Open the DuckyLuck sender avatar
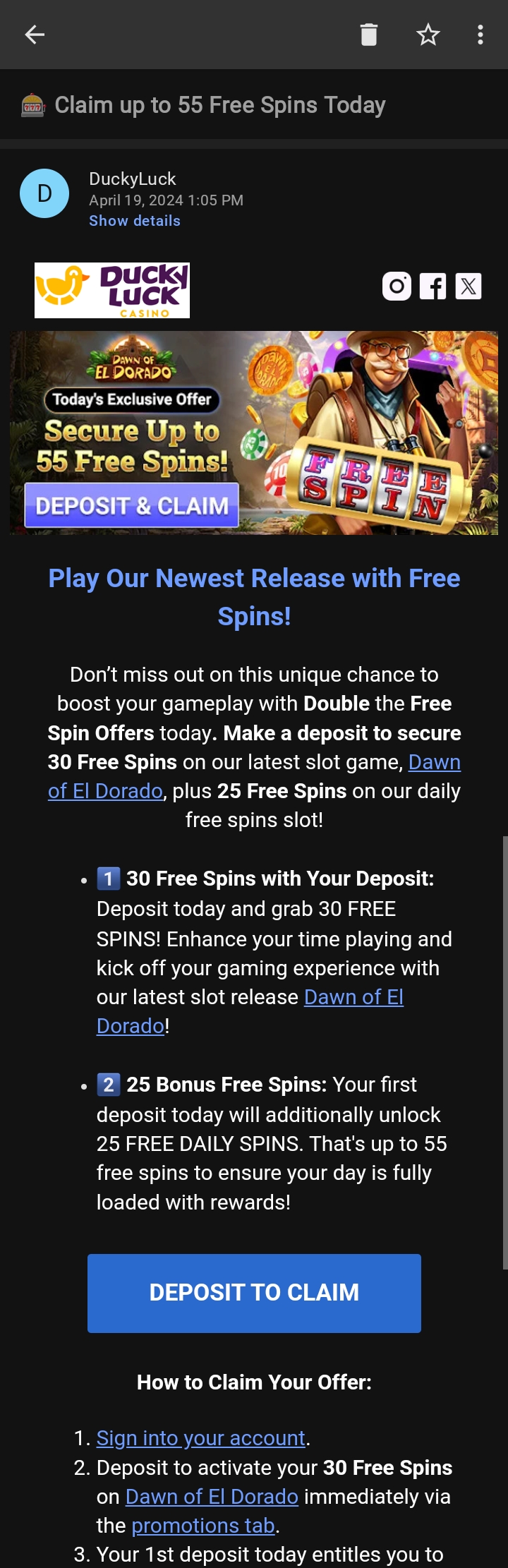The width and height of the screenshot is (508, 1568). tap(44, 193)
